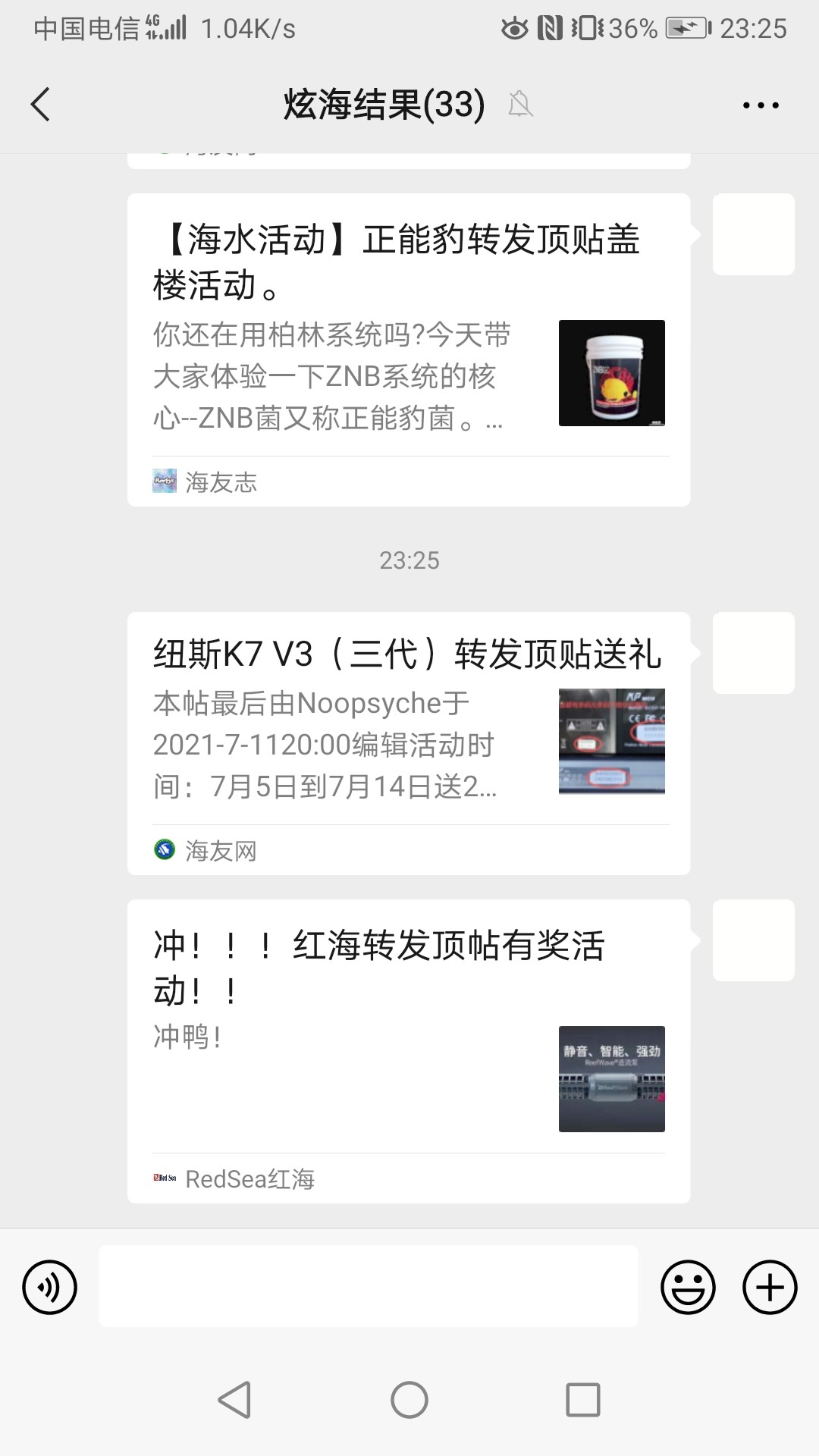Open the emoji sticker panel
This screenshot has width=819, height=1456.
[688, 1287]
